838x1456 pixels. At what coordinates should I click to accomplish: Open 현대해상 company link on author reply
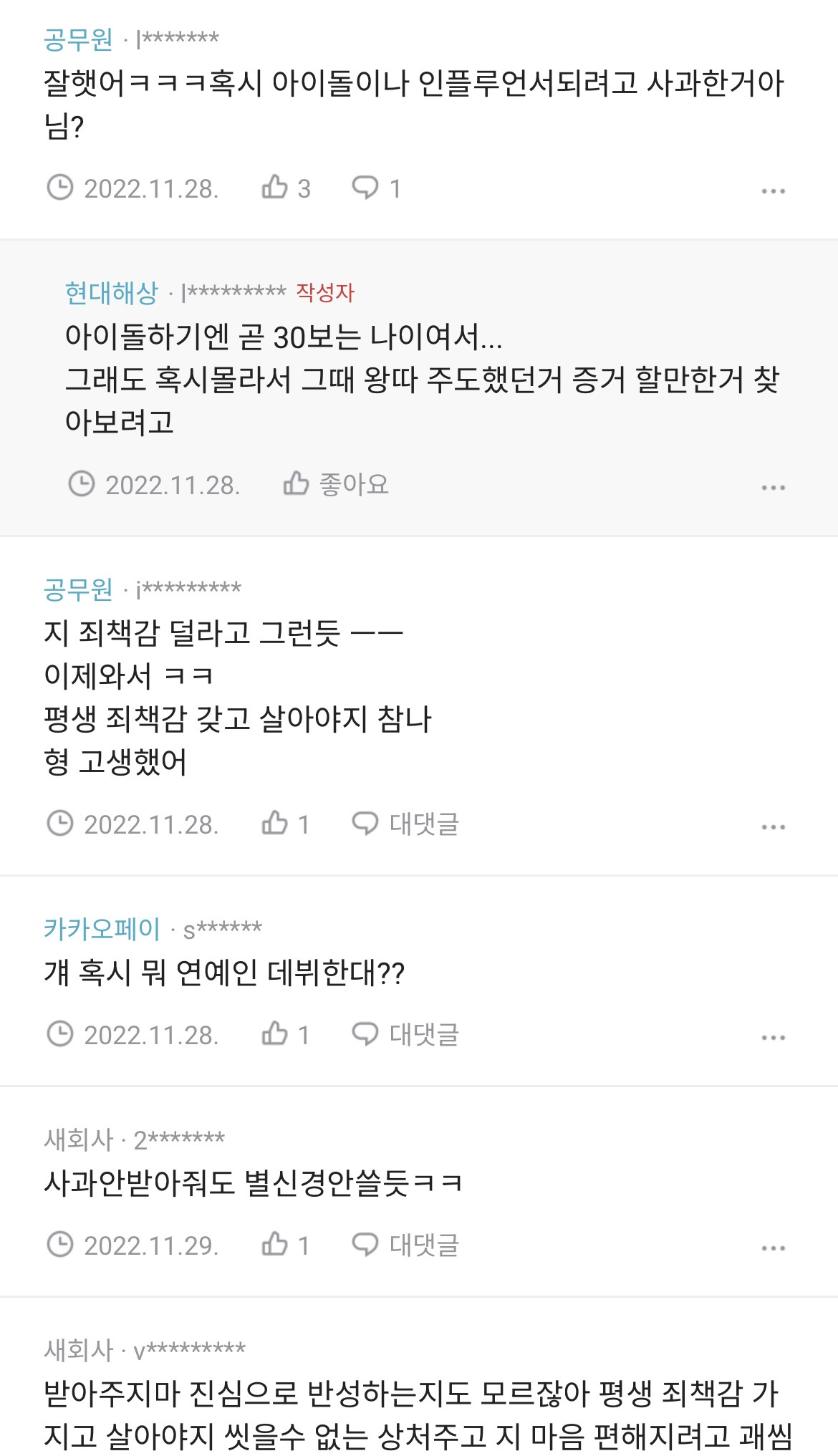(x=111, y=293)
